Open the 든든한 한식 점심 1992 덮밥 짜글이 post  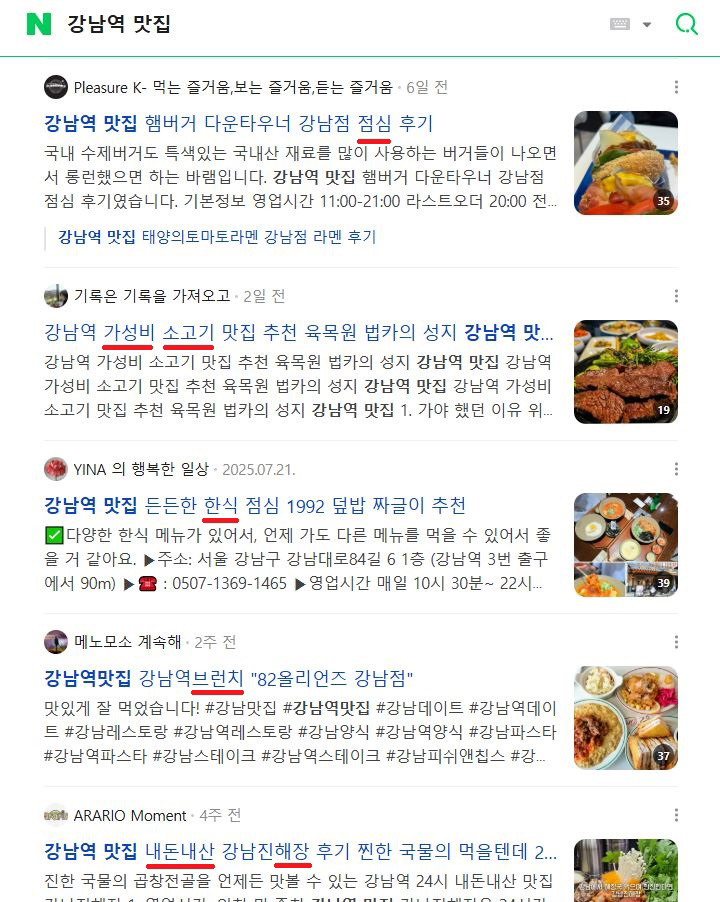pyautogui.click(x=254, y=505)
